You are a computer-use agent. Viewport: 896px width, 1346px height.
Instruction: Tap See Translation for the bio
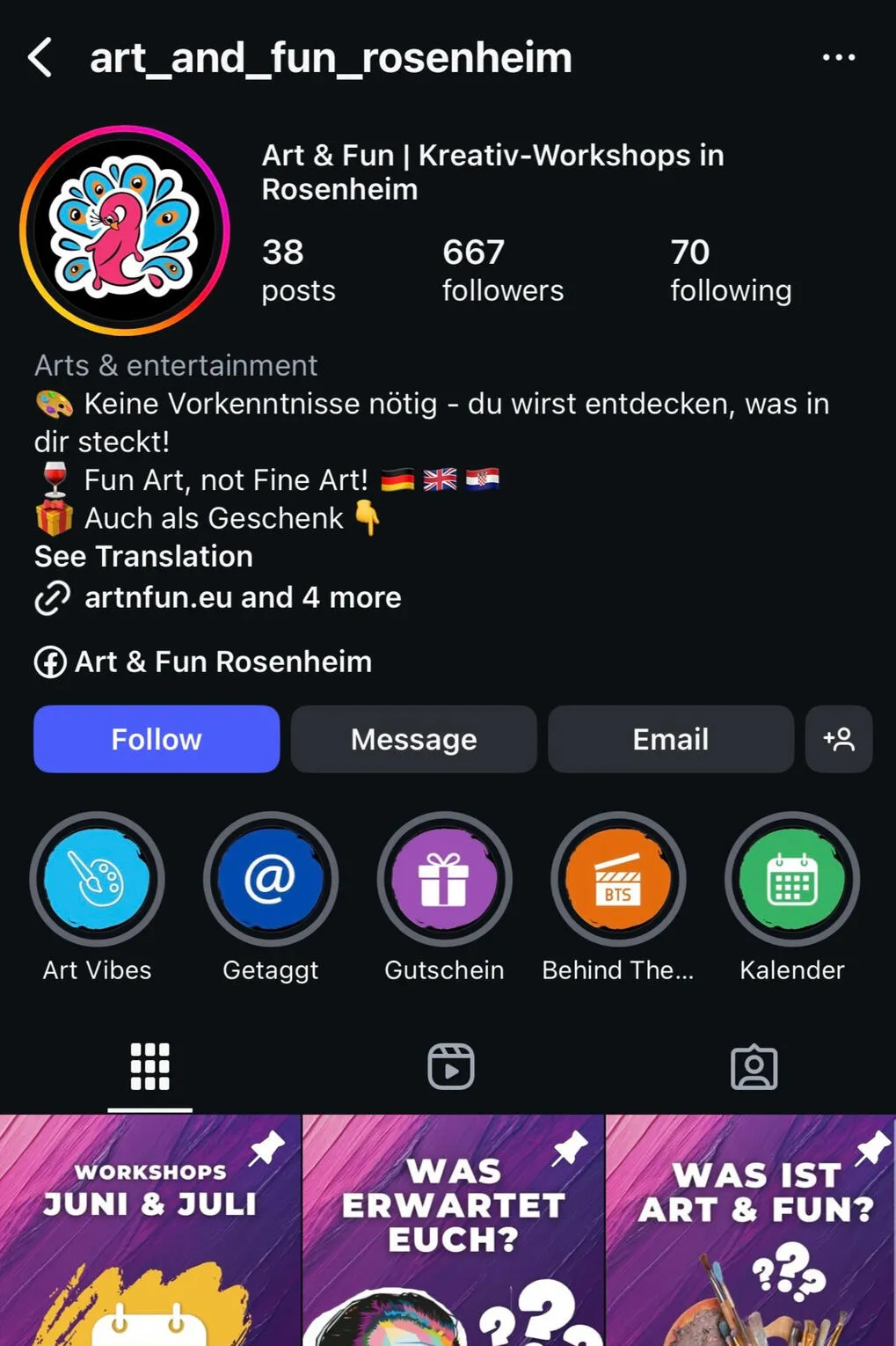[x=143, y=557]
